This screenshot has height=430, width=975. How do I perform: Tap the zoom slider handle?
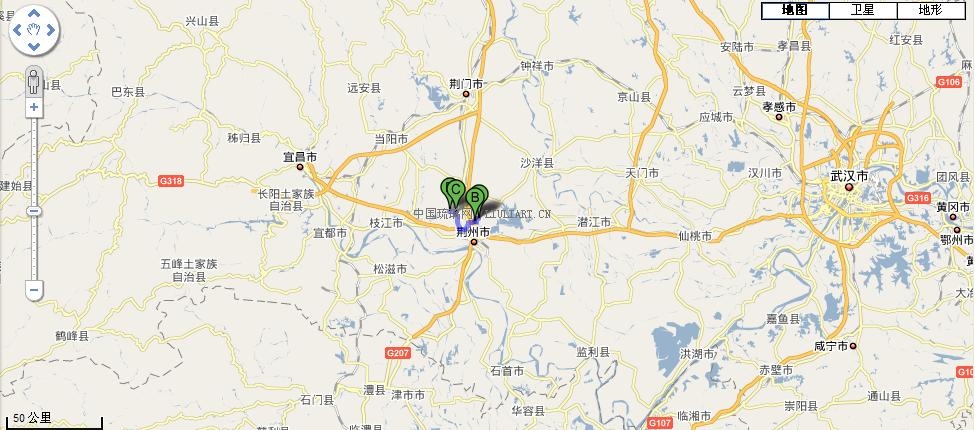tap(34, 211)
